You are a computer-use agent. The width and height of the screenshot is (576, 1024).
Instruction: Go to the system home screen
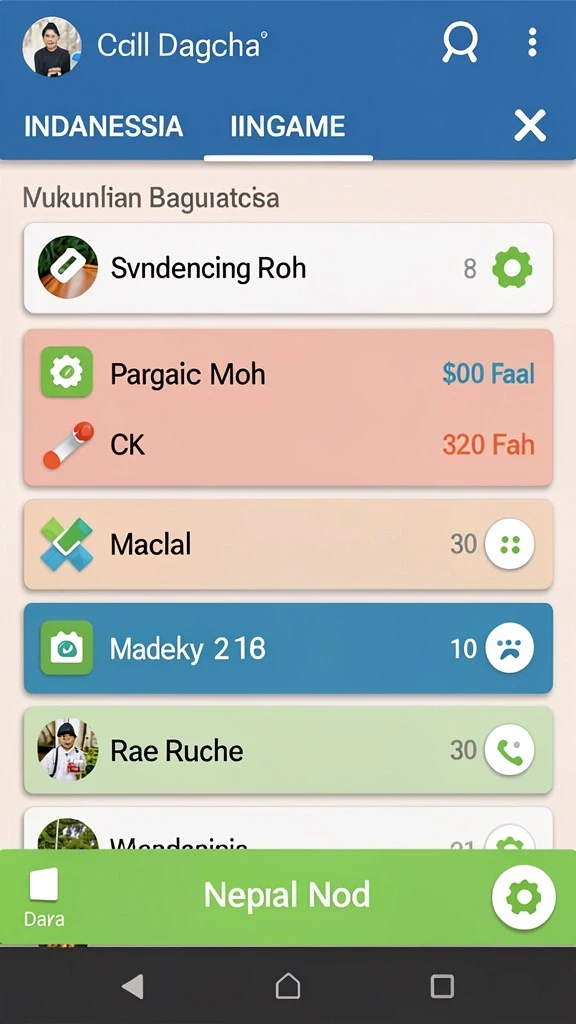point(288,986)
